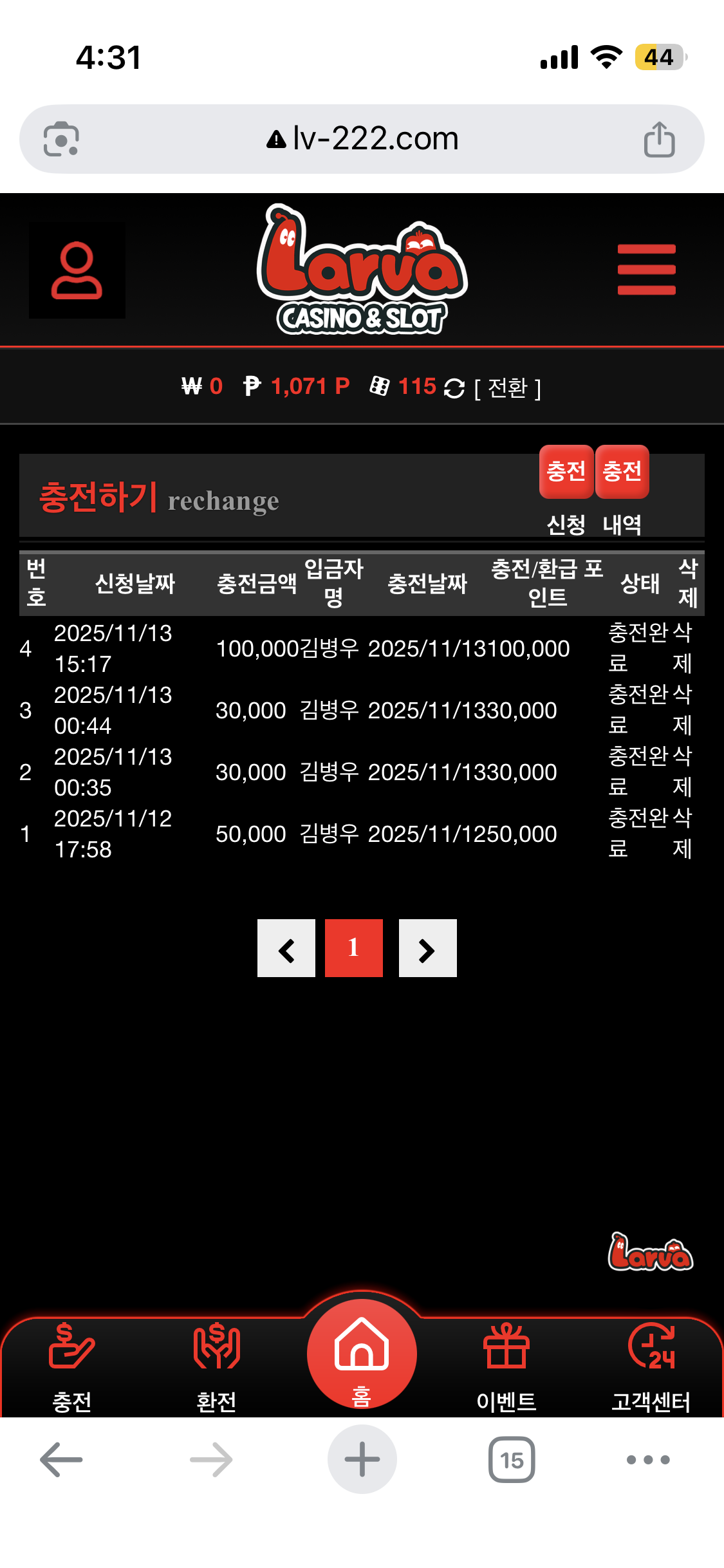724x1568 pixels.
Task: Switch to the 충전 bottom tab
Action: pos(71,1366)
